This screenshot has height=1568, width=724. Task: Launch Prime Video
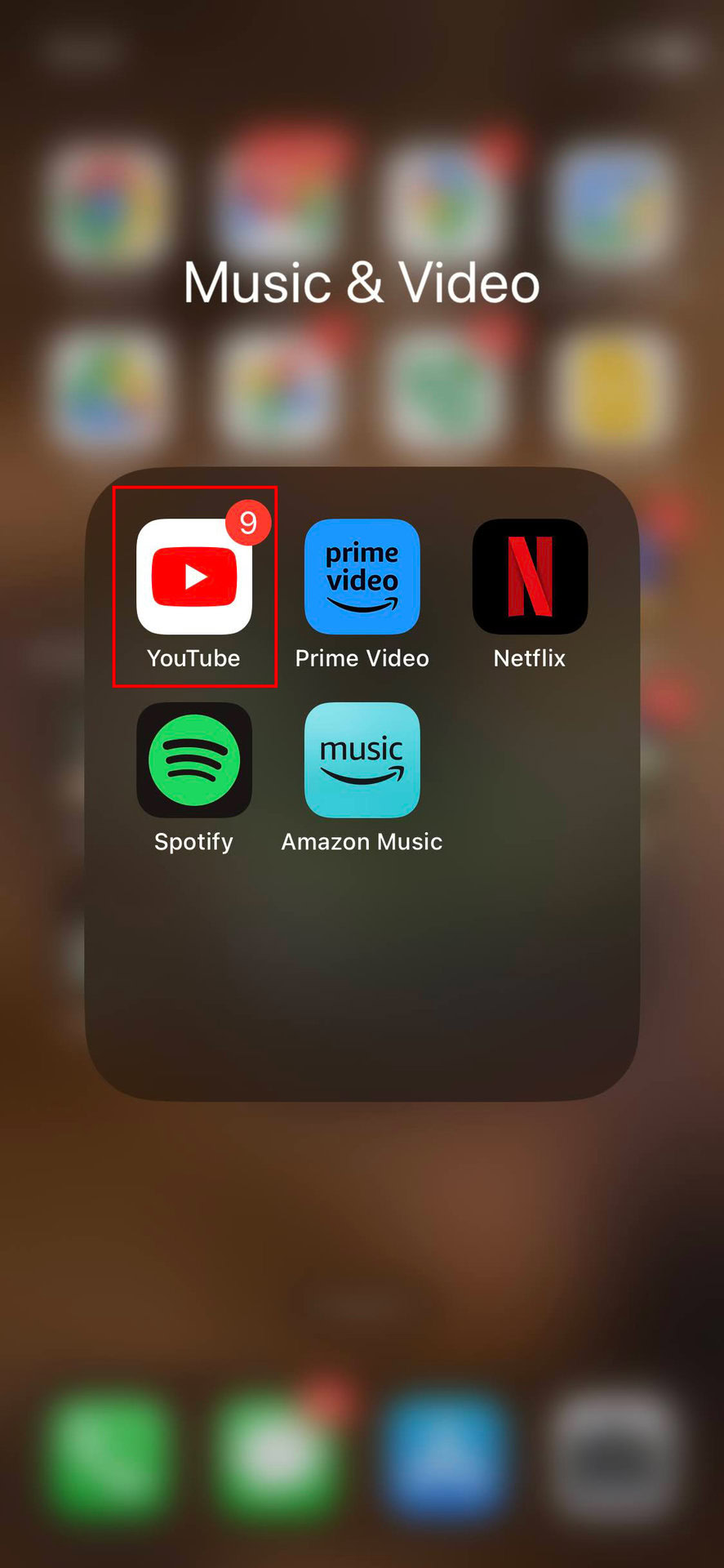(x=362, y=577)
